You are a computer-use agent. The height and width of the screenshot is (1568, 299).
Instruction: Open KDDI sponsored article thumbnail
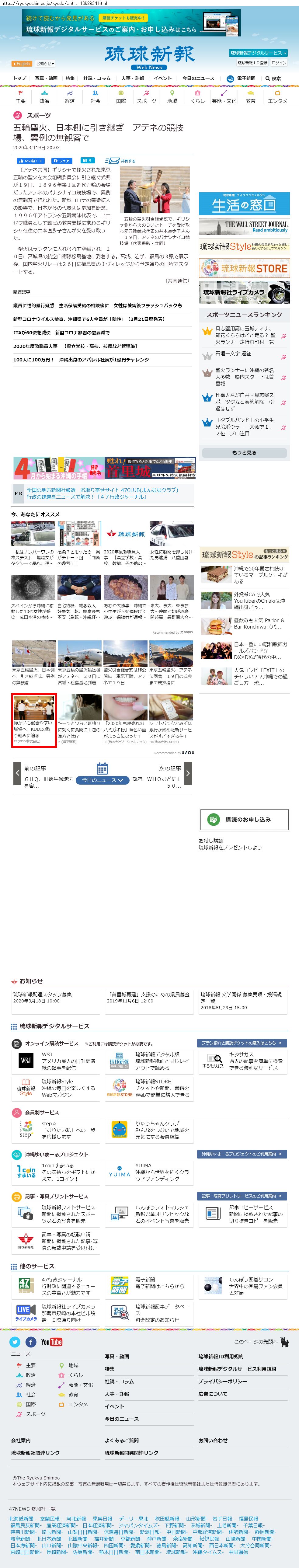[33, 707]
